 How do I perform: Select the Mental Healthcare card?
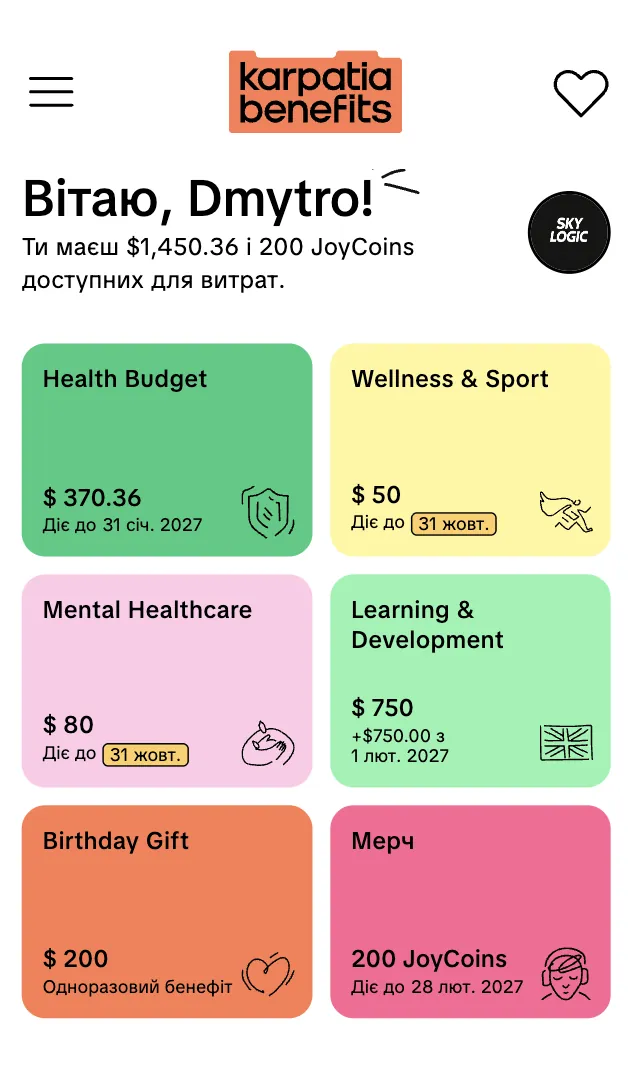click(x=167, y=681)
